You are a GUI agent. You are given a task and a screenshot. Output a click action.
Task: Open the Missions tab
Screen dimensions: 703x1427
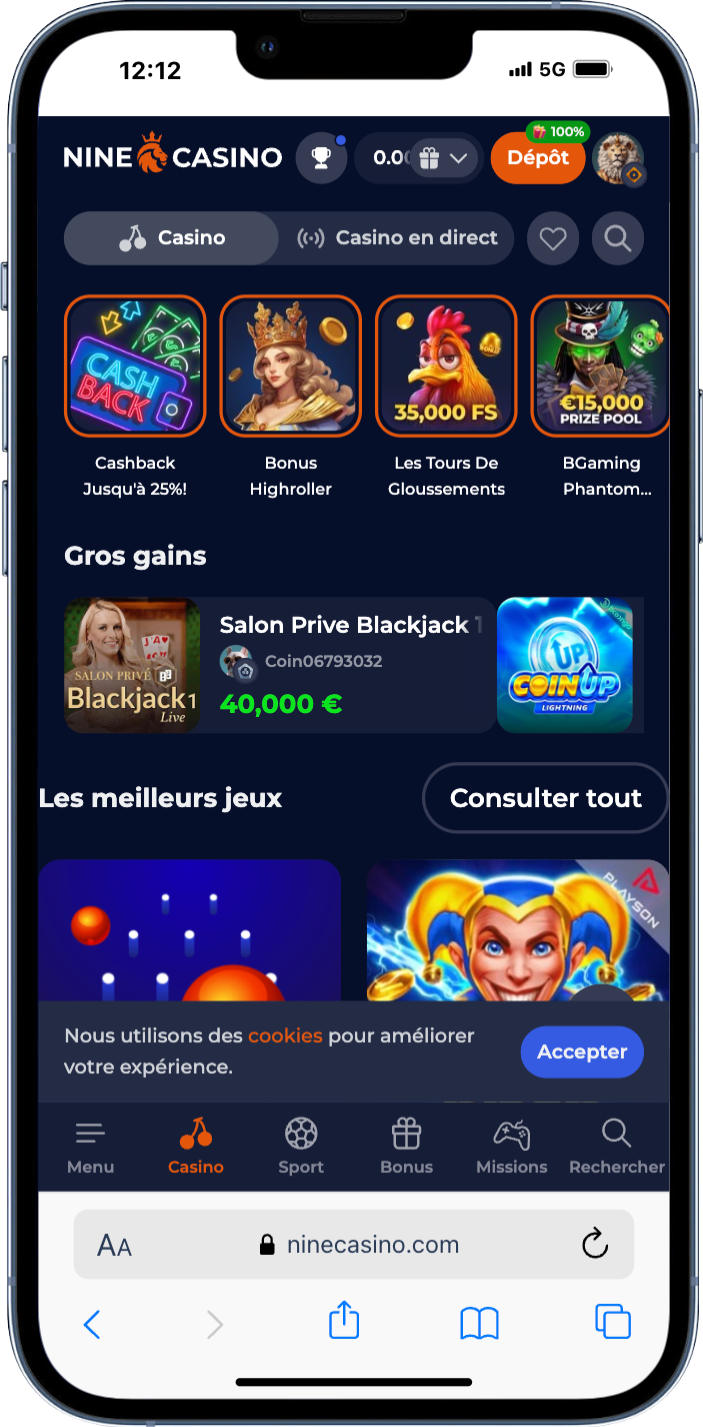coord(511,1146)
